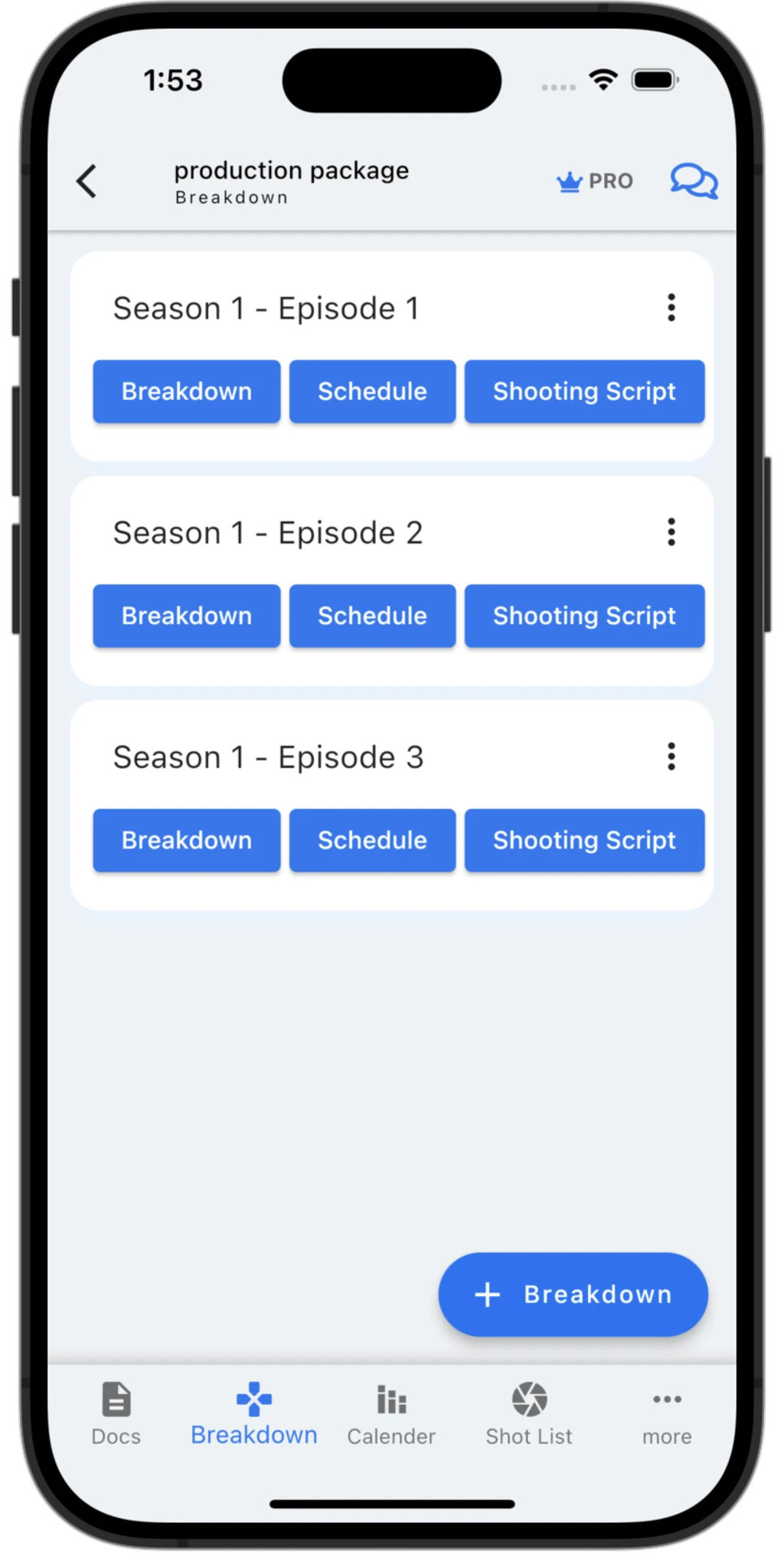Open options menu for Season 1 - Episode 2
This screenshot has height=1554, width=784.
tap(671, 532)
